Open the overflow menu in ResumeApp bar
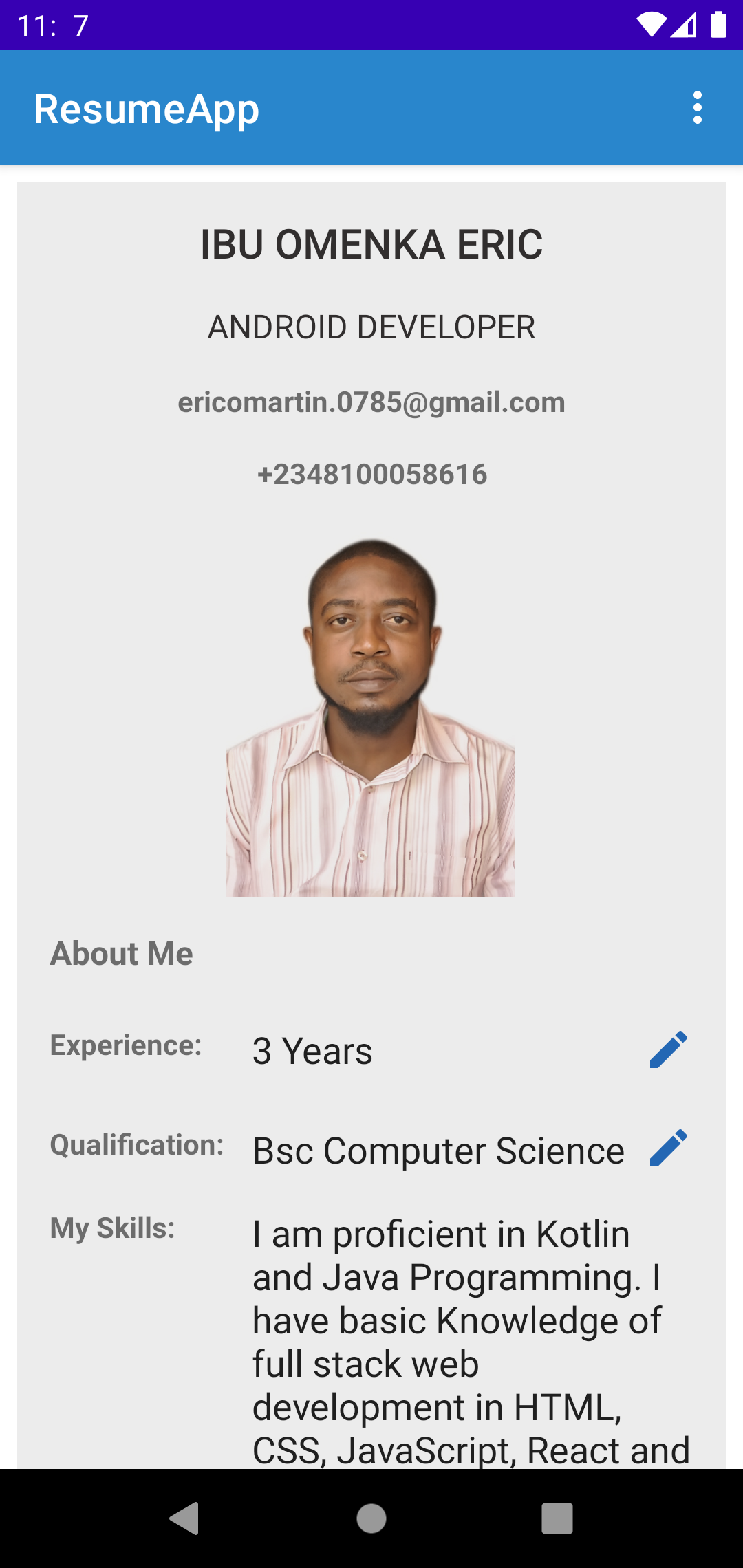The width and height of the screenshot is (743, 1568). point(698,108)
